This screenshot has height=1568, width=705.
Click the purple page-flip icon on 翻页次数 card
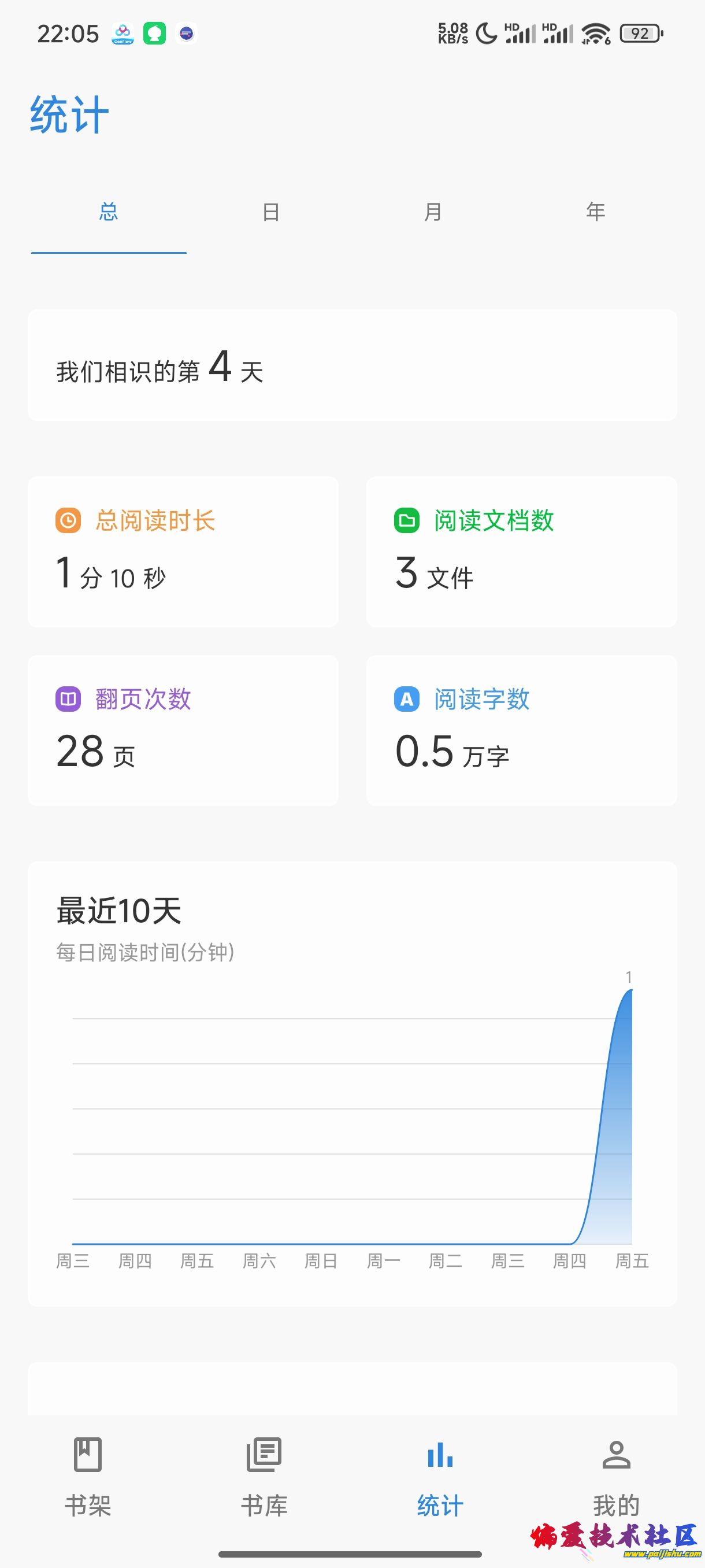(x=68, y=699)
